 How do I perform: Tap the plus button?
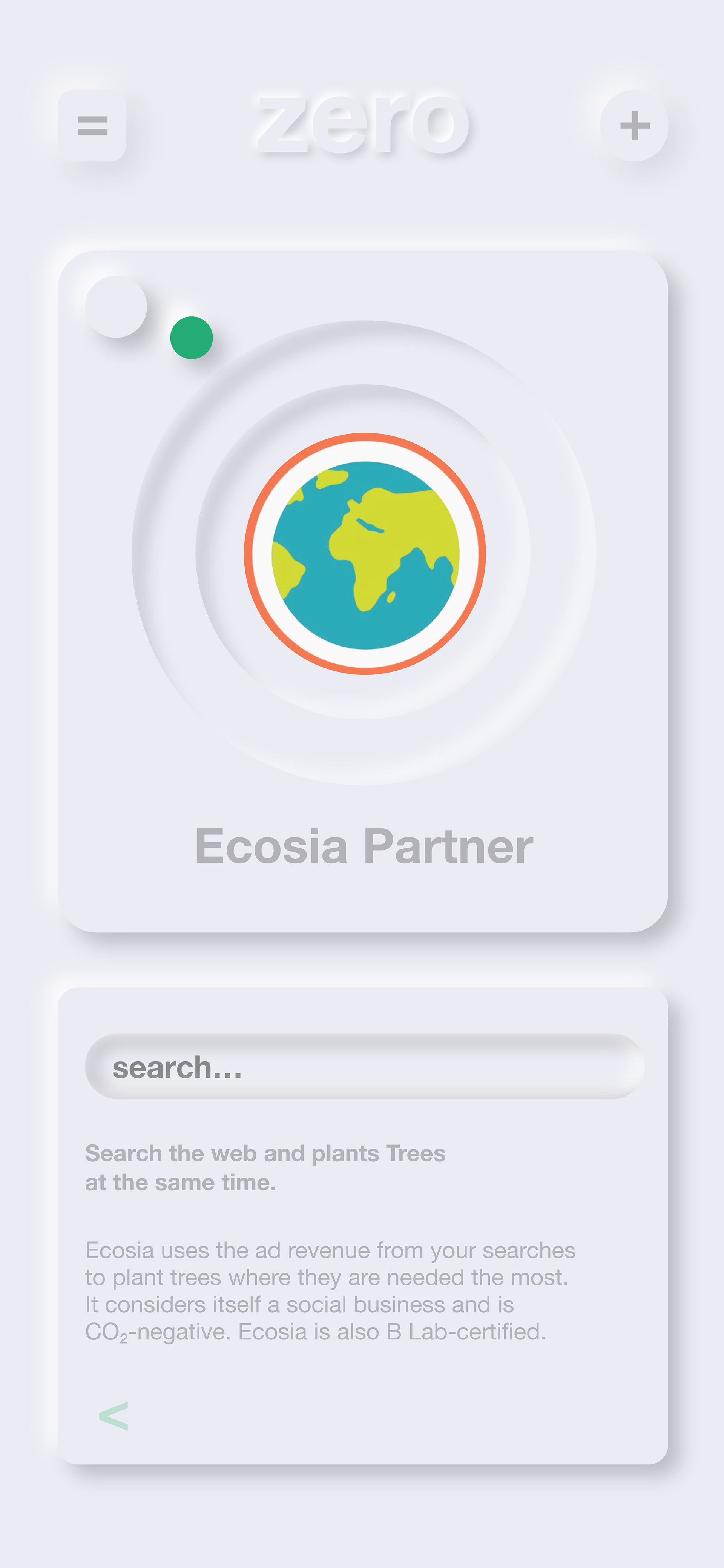pyautogui.click(x=634, y=125)
